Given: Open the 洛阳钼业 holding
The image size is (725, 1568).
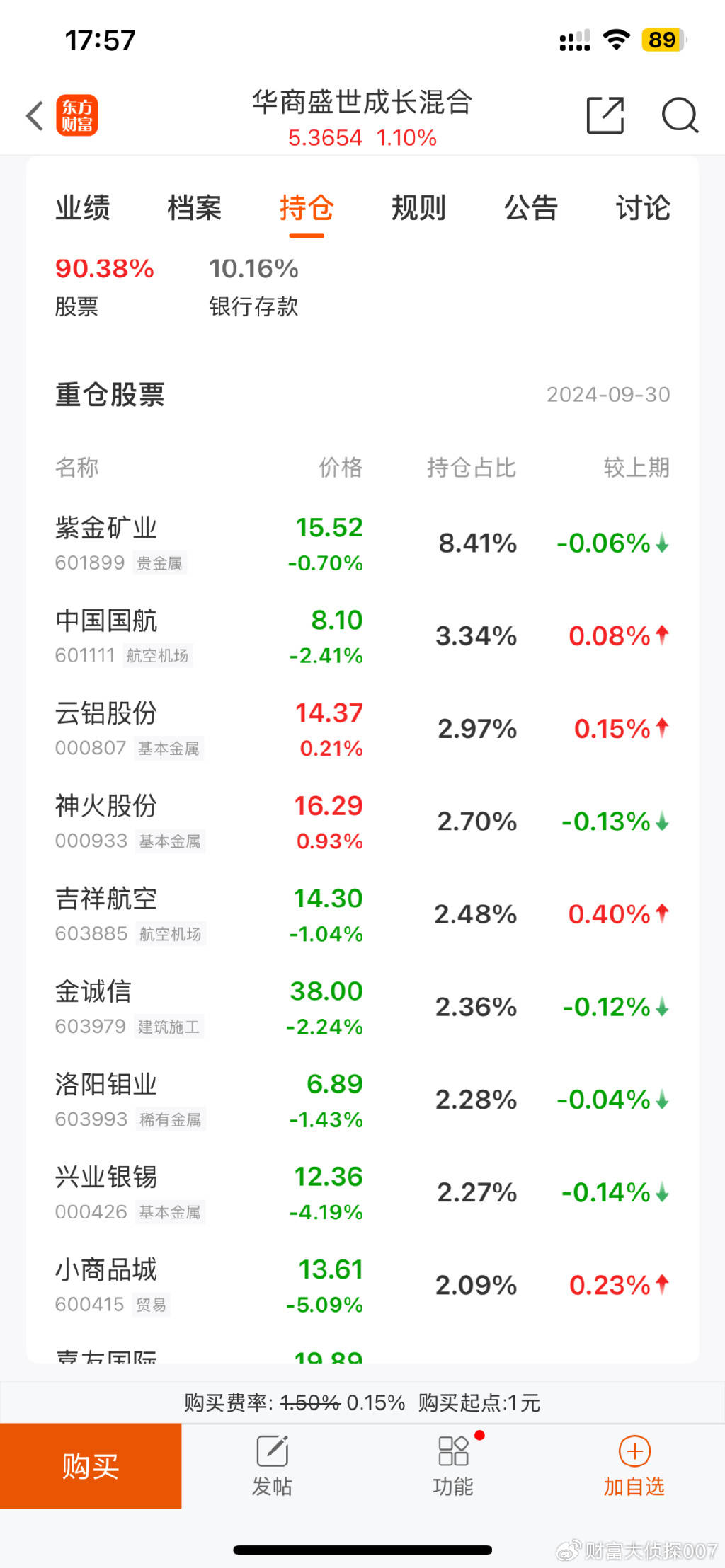Looking at the screenshot, I should point(362,1100).
